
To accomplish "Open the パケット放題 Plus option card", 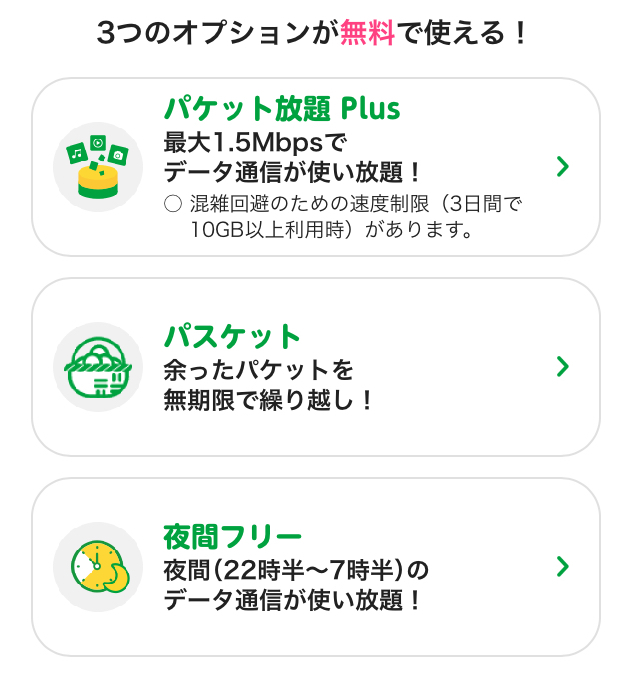I will (316, 167).
